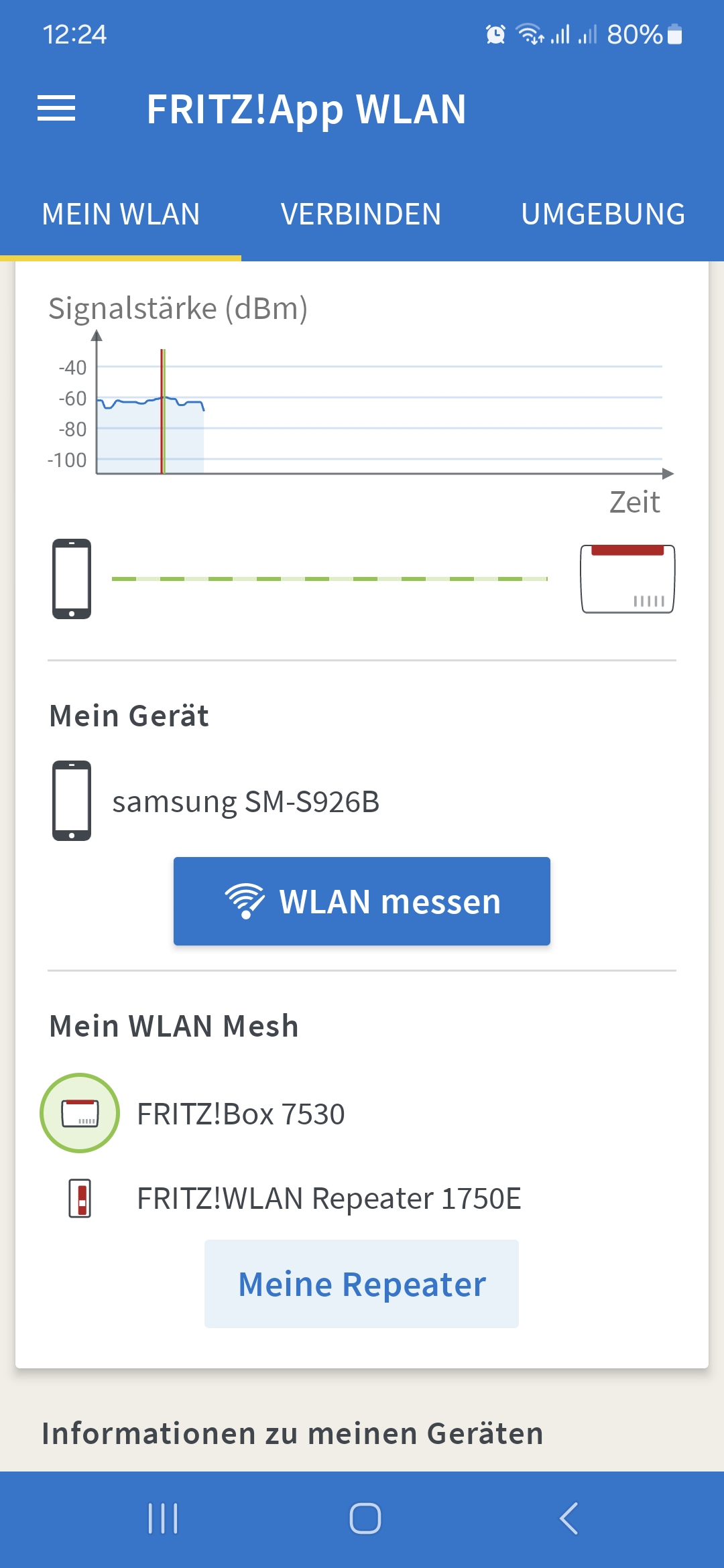This screenshot has width=724, height=1568.
Task: Open FRITZ!WLAN Repeater 1750E entry
Action: tap(328, 1199)
